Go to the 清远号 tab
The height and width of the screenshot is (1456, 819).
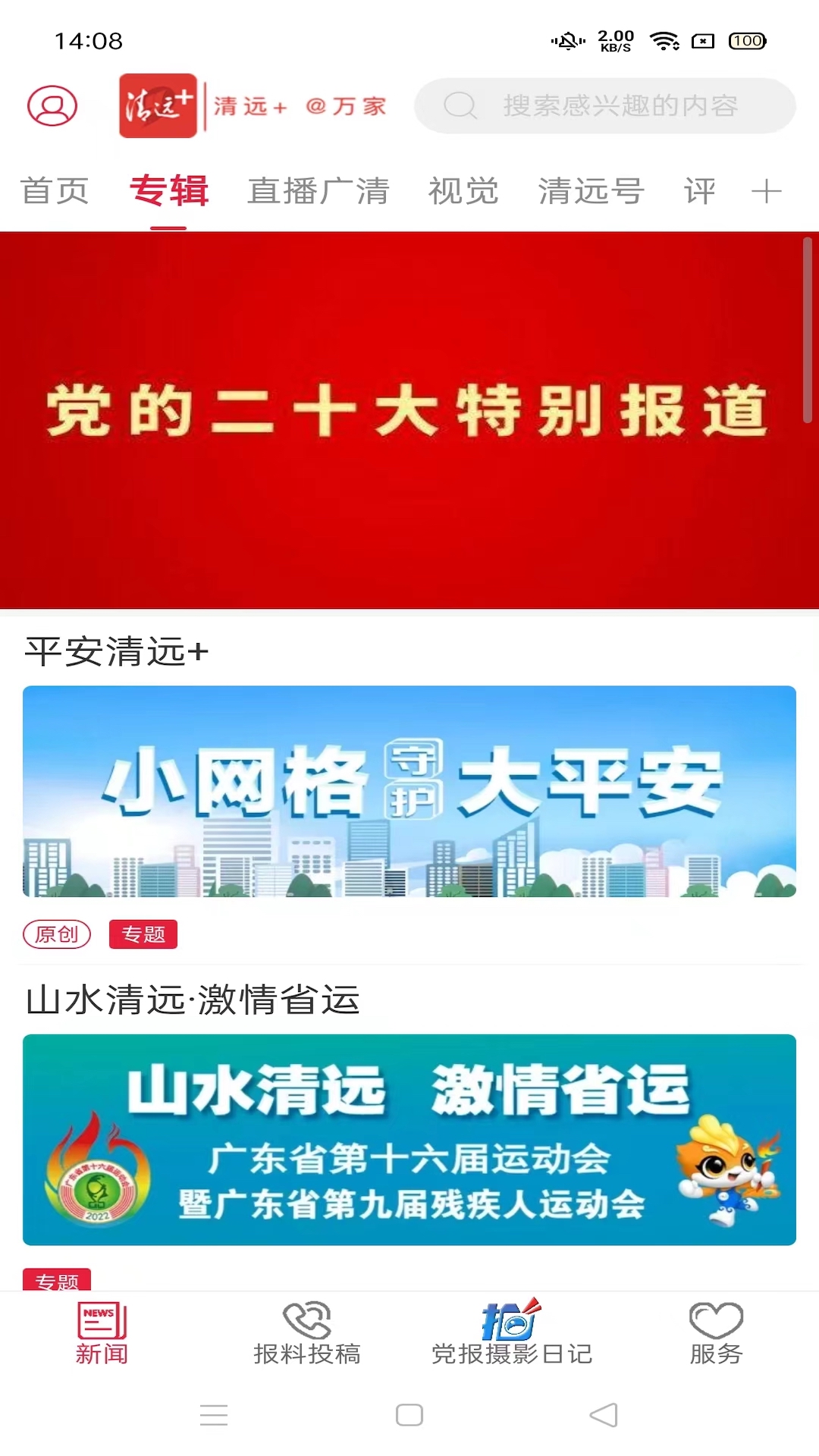591,191
